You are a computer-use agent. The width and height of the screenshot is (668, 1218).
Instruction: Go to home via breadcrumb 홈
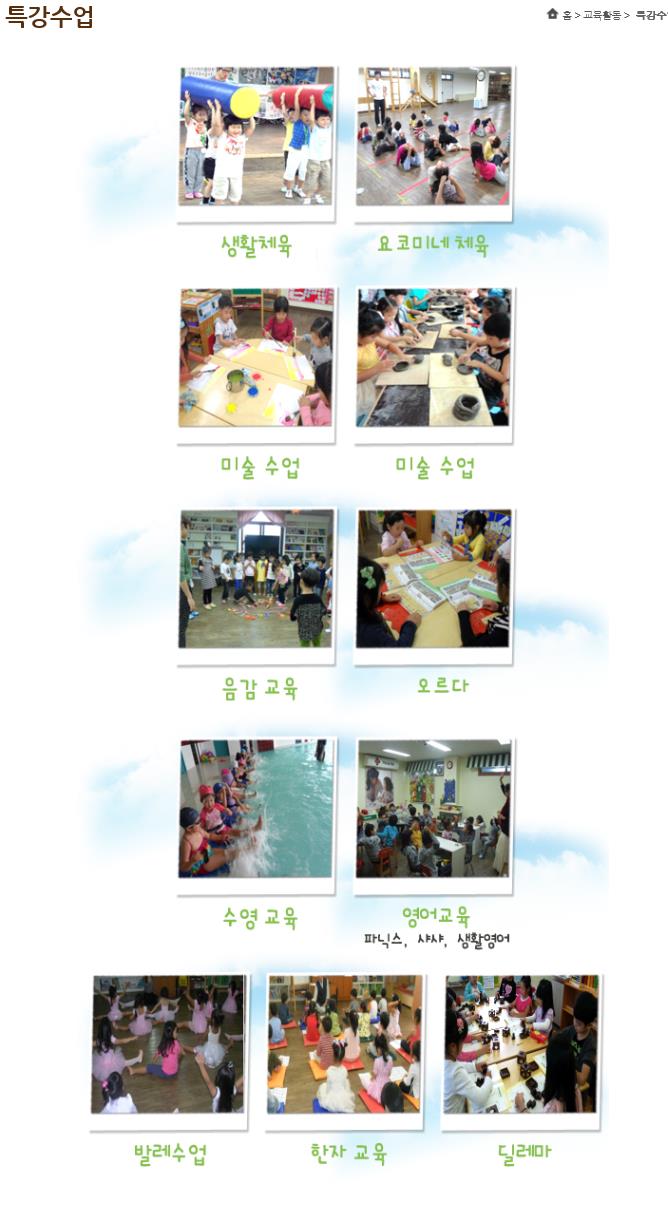[x=566, y=15]
